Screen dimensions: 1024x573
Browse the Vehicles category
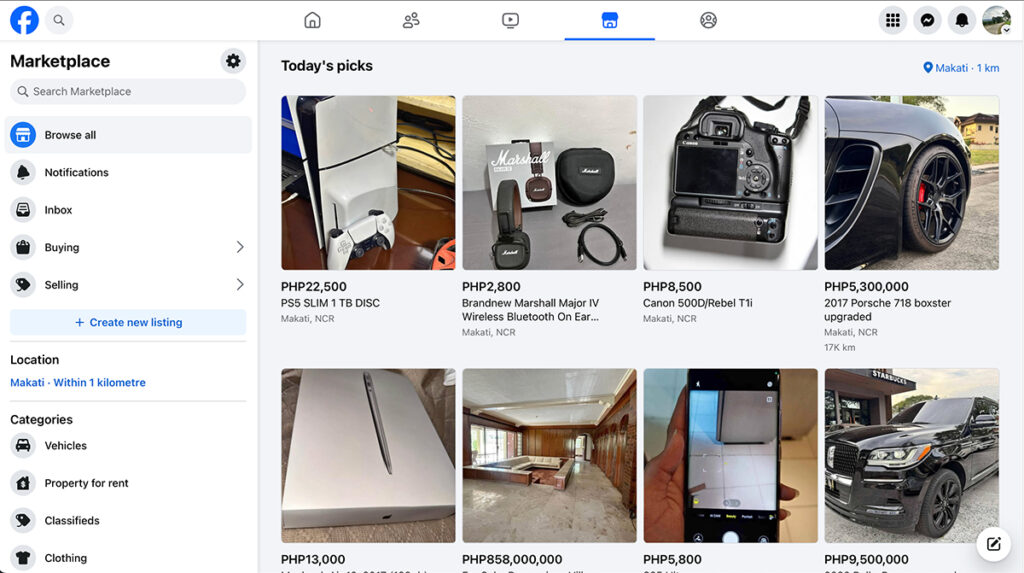[x=65, y=446]
